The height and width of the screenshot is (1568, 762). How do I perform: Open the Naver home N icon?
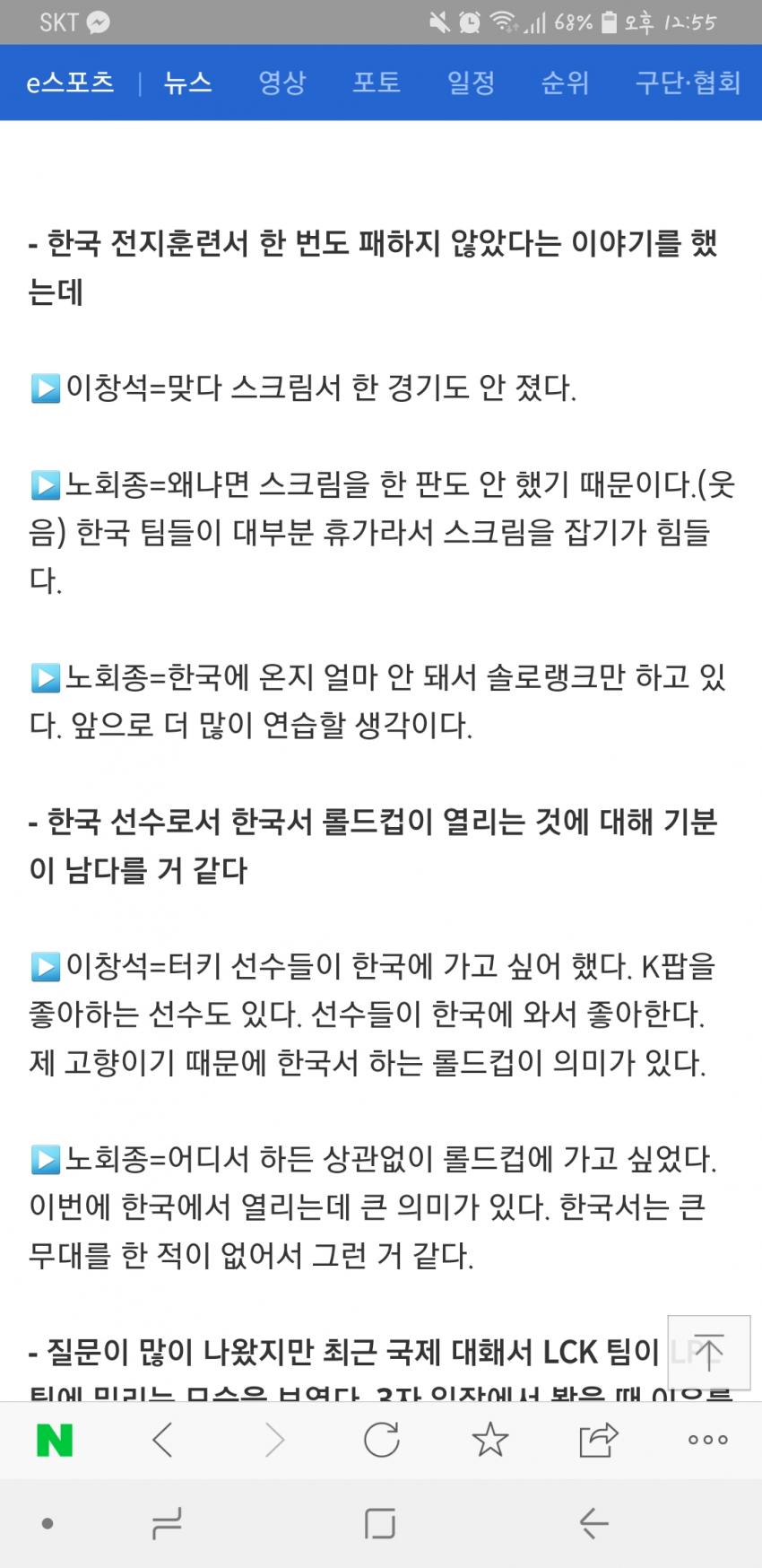point(54,1441)
